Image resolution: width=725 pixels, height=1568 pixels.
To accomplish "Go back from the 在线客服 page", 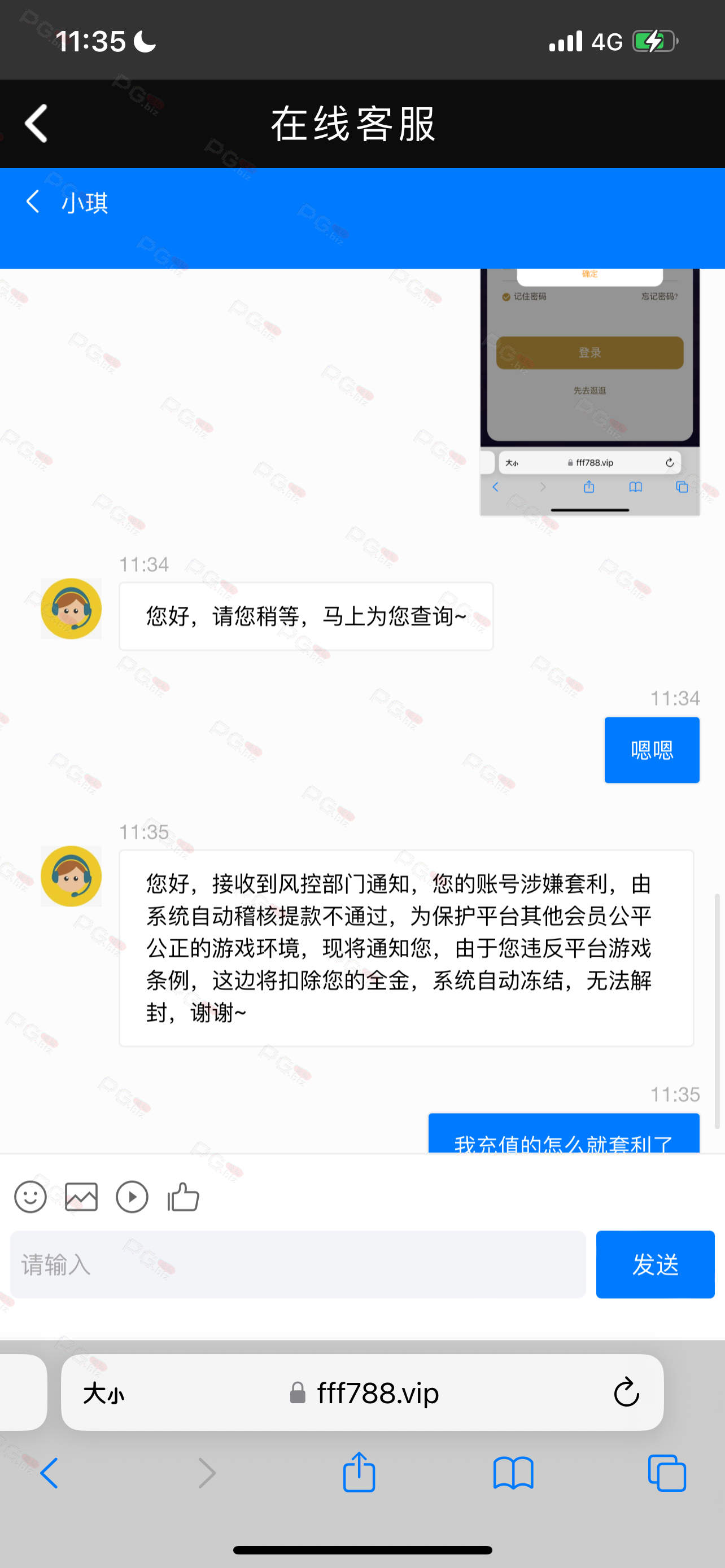I will tap(36, 124).
